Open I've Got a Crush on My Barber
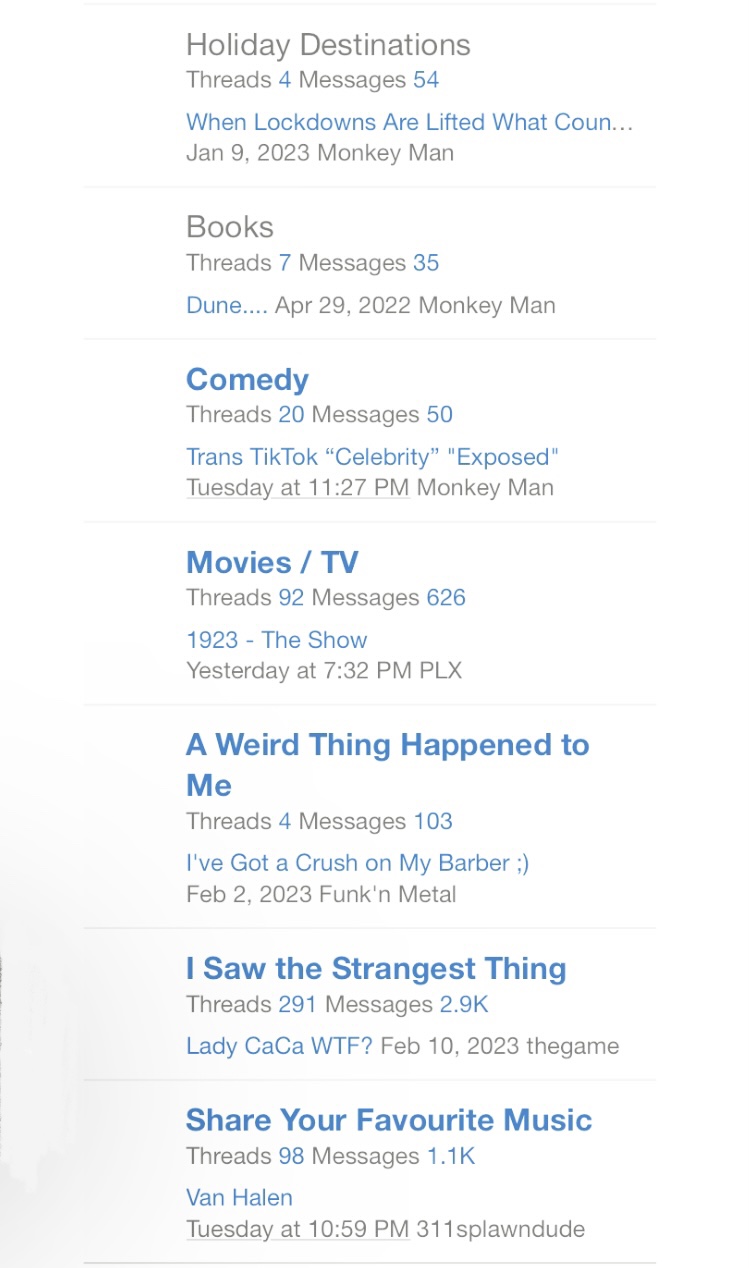Viewport: 750px width, 1268px height. pyautogui.click(x=357, y=863)
